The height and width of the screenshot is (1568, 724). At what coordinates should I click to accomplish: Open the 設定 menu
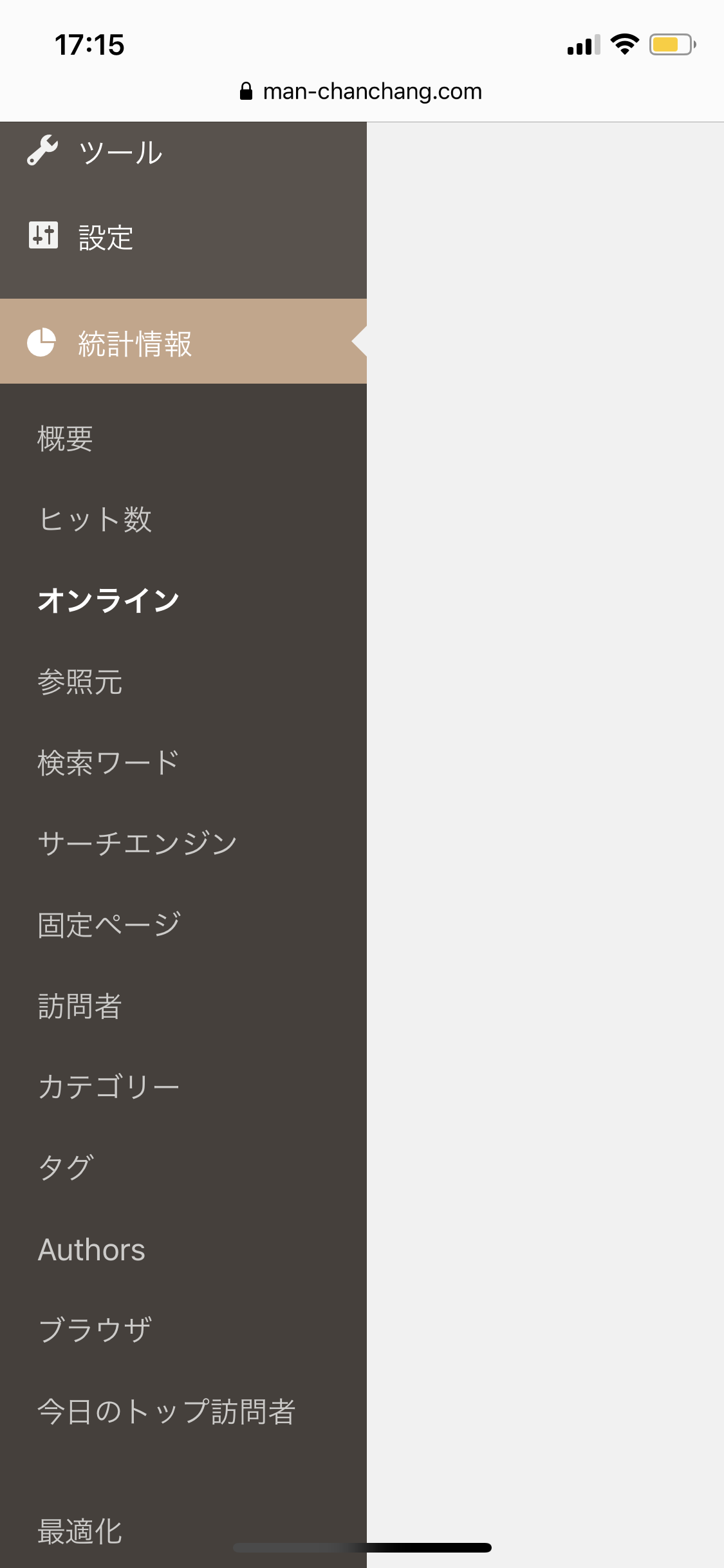pyautogui.click(x=183, y=237)
